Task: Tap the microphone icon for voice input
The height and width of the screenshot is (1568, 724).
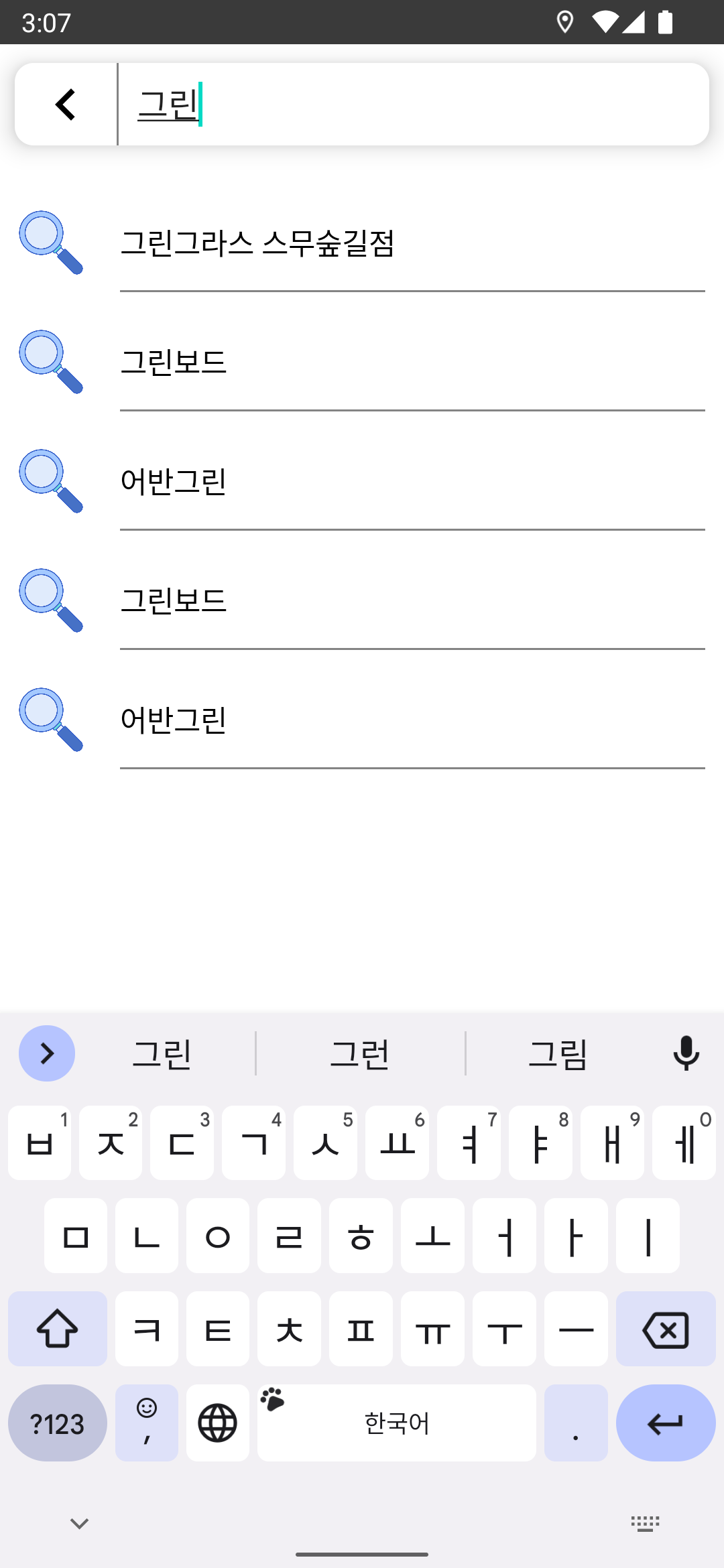Action: click(686, 1052)
